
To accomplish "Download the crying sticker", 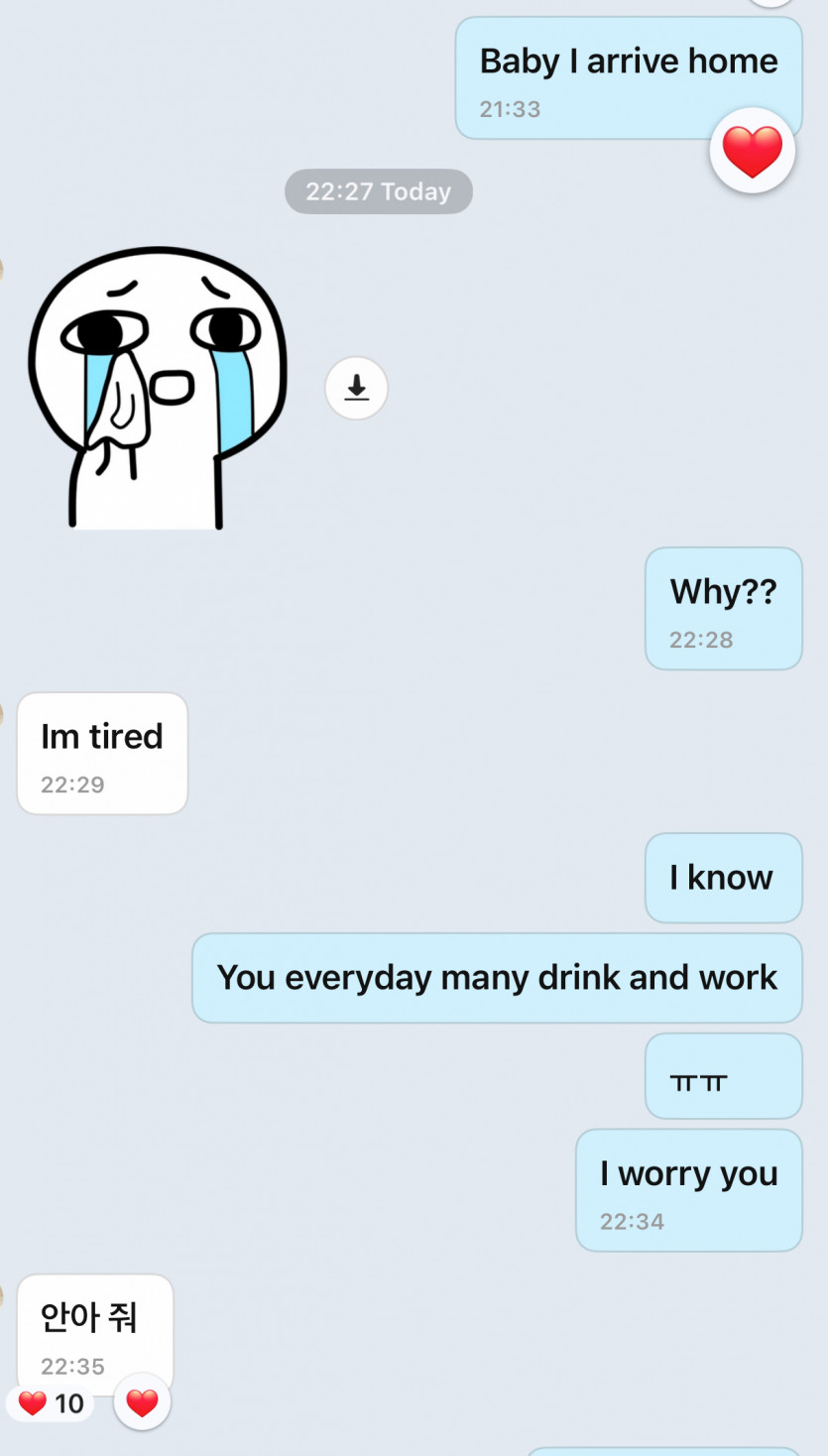I will [356, 388].
